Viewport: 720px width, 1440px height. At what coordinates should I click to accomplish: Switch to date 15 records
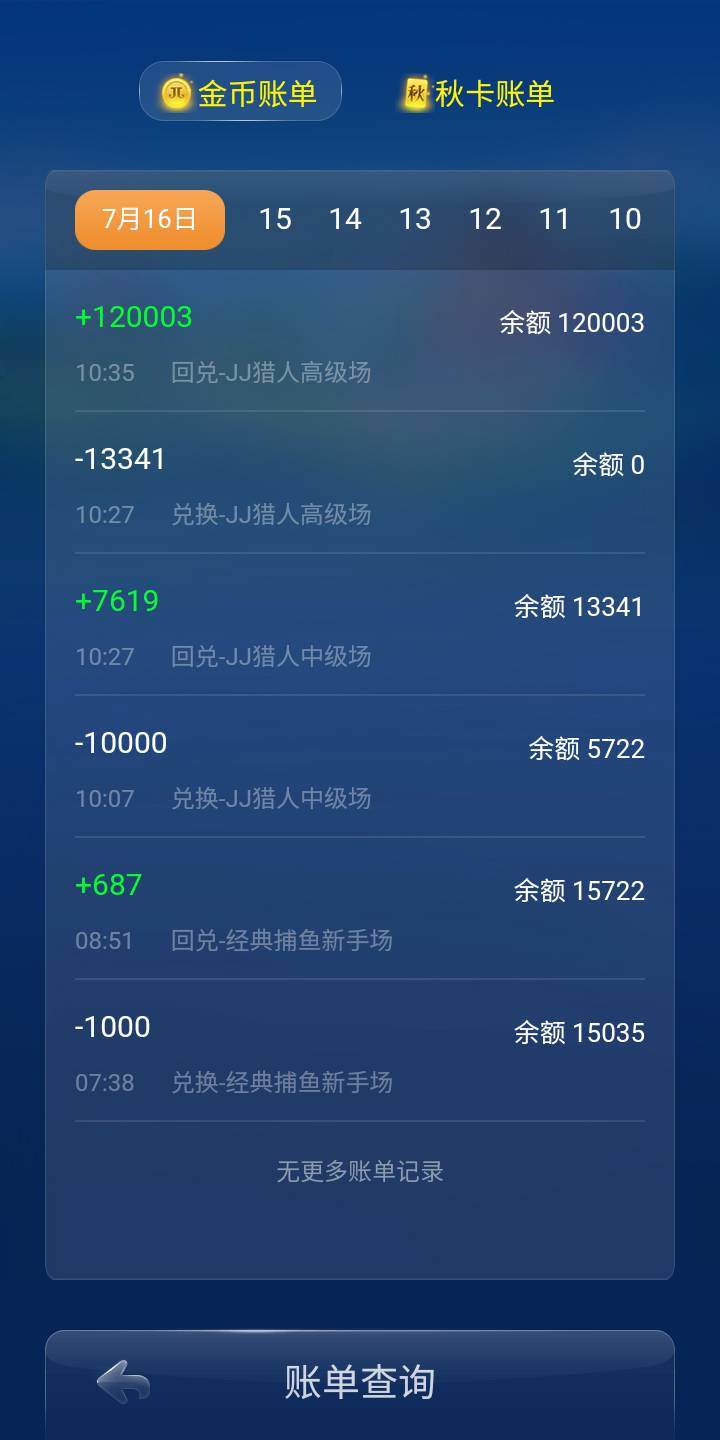(x=277, y=219)
